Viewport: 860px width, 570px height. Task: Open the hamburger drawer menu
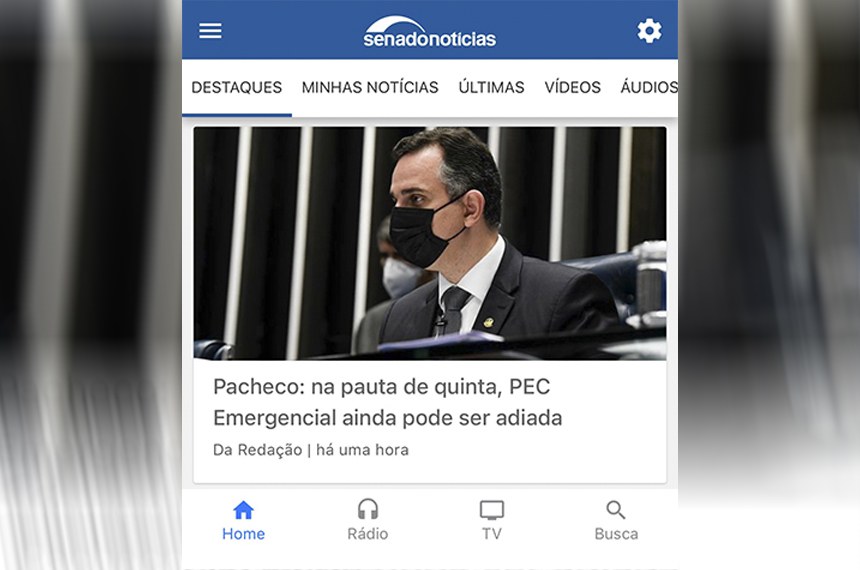point(210,31)
